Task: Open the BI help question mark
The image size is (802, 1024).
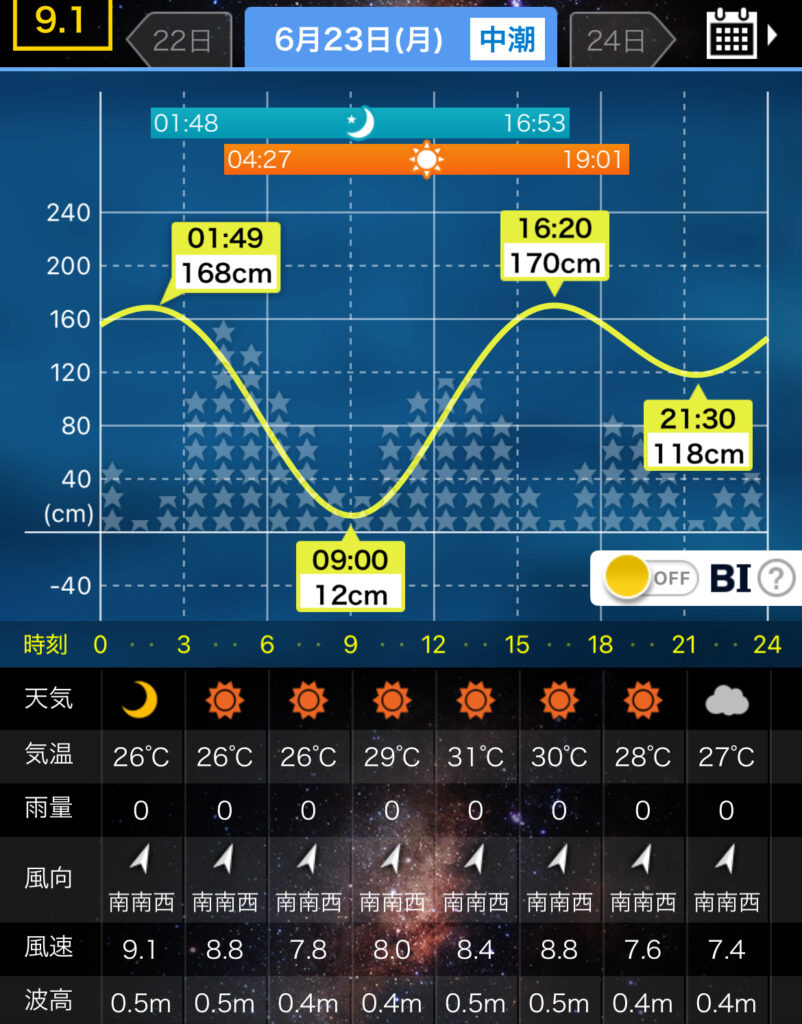Action: tap(776, 578)
